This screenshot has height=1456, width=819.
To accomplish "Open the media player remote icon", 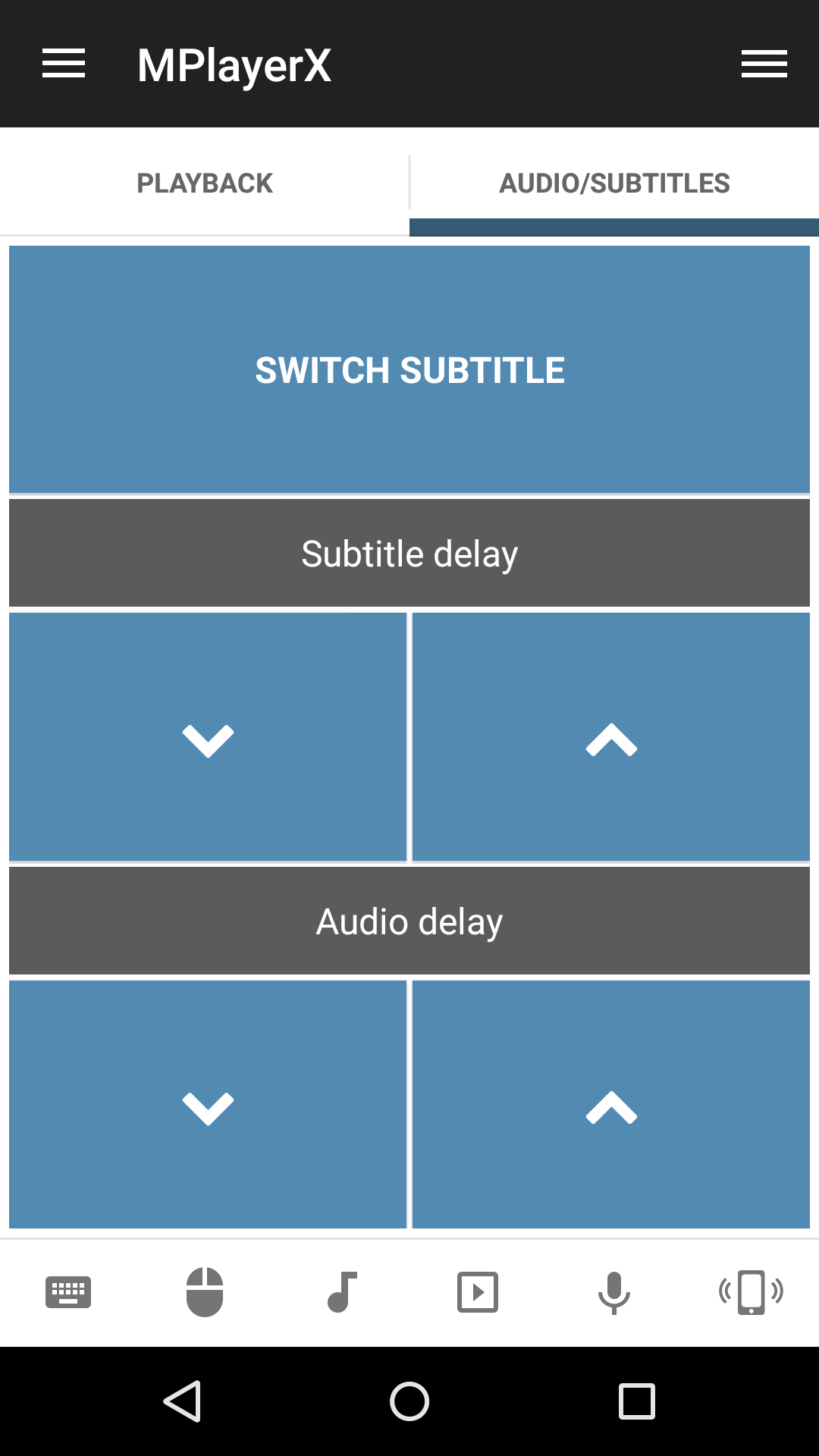I will [x=478, y=1292].
